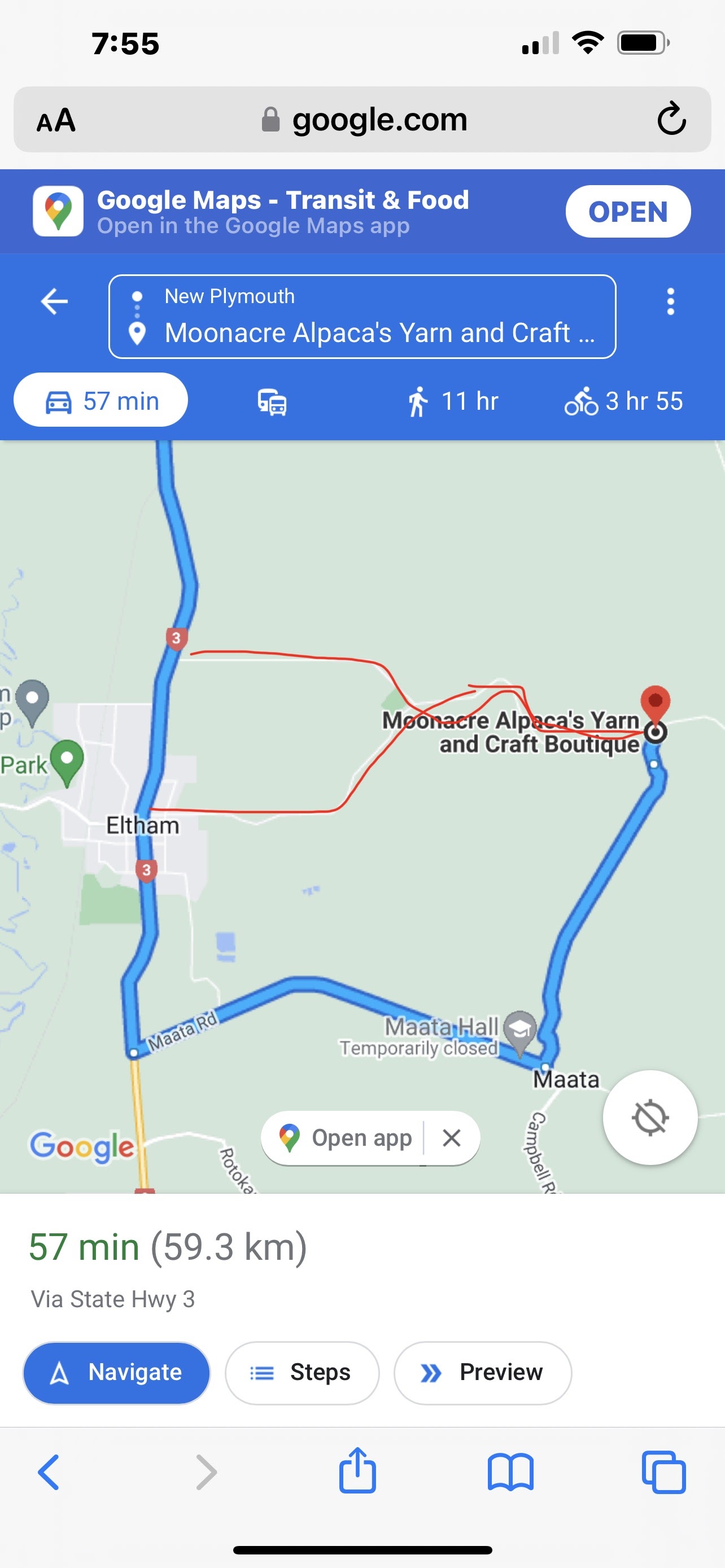Switch to transit directions
The image size is (725, 1568).
click(x=272, y=402)
